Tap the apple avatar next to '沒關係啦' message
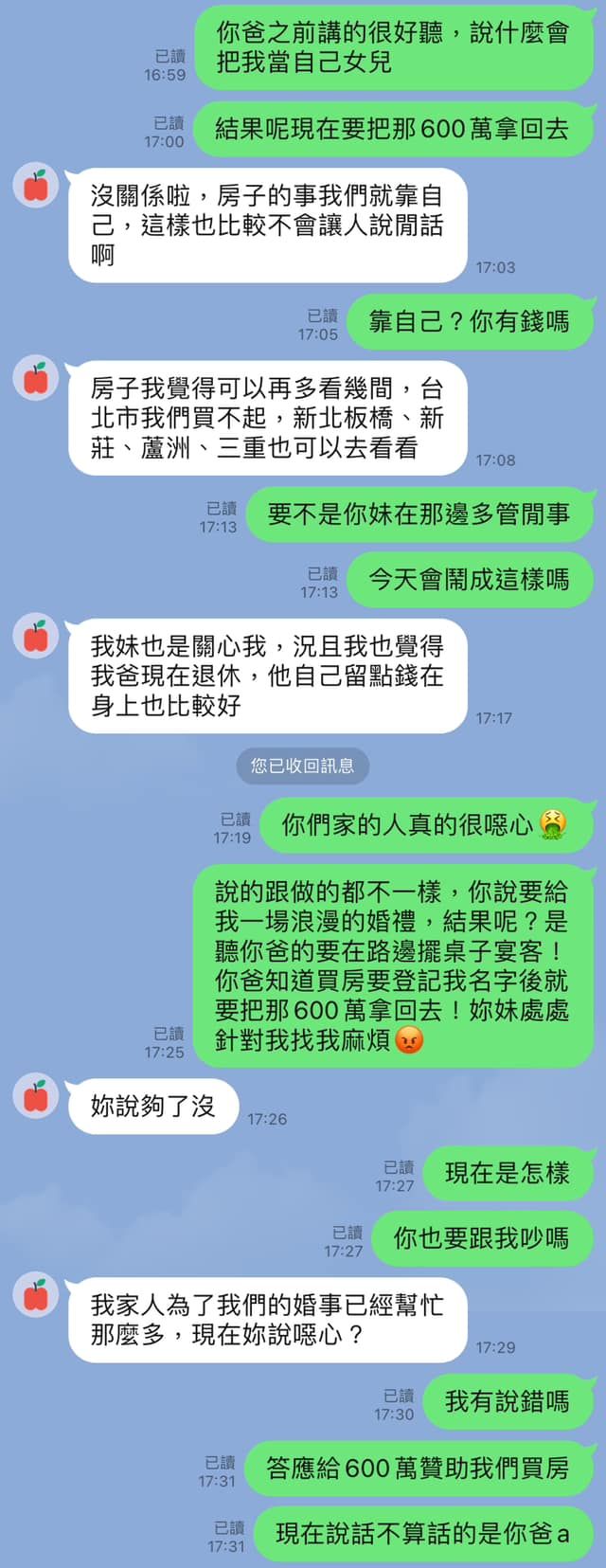The height and width of the screenshot is (1568, 606). click(36, 186)
